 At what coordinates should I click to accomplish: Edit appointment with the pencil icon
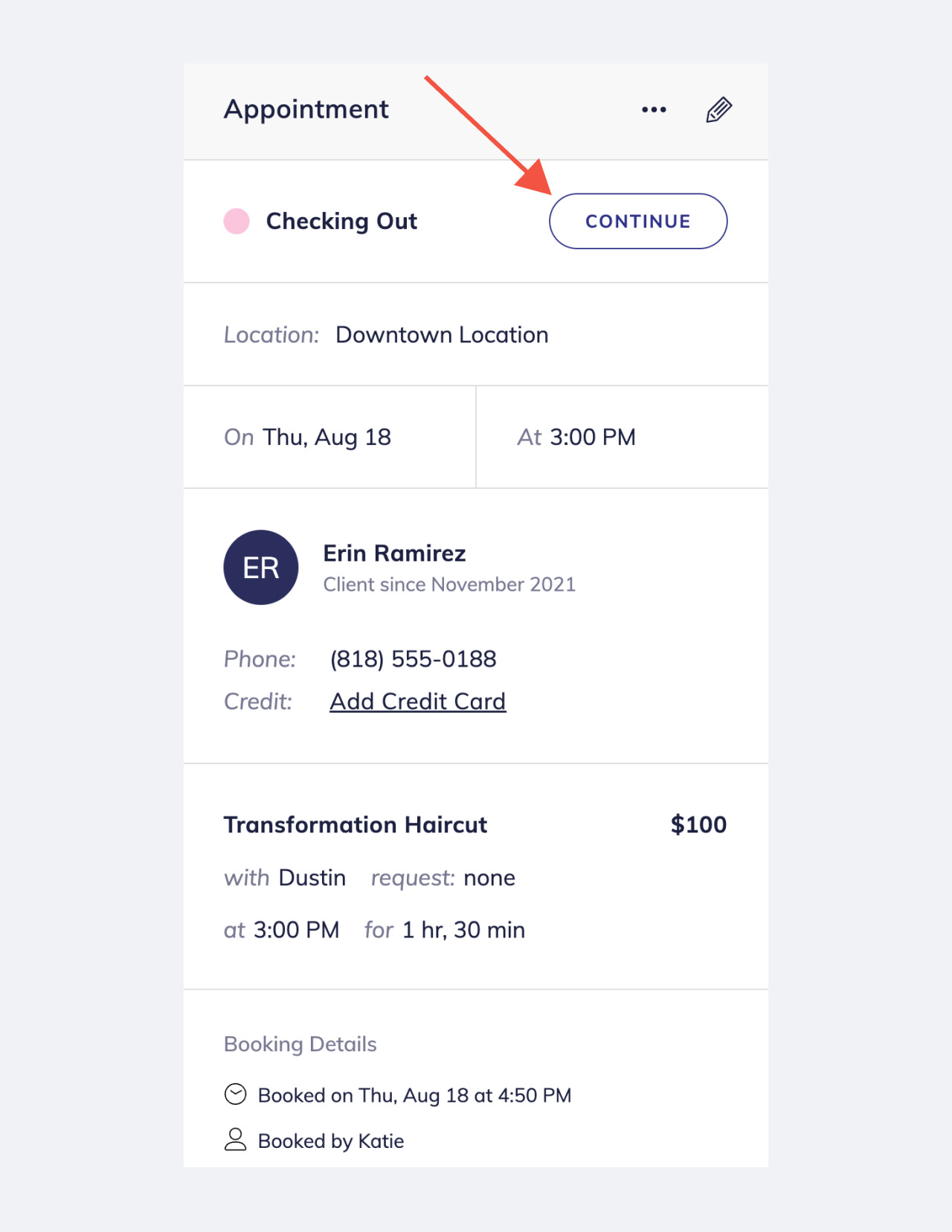point(718,110)
